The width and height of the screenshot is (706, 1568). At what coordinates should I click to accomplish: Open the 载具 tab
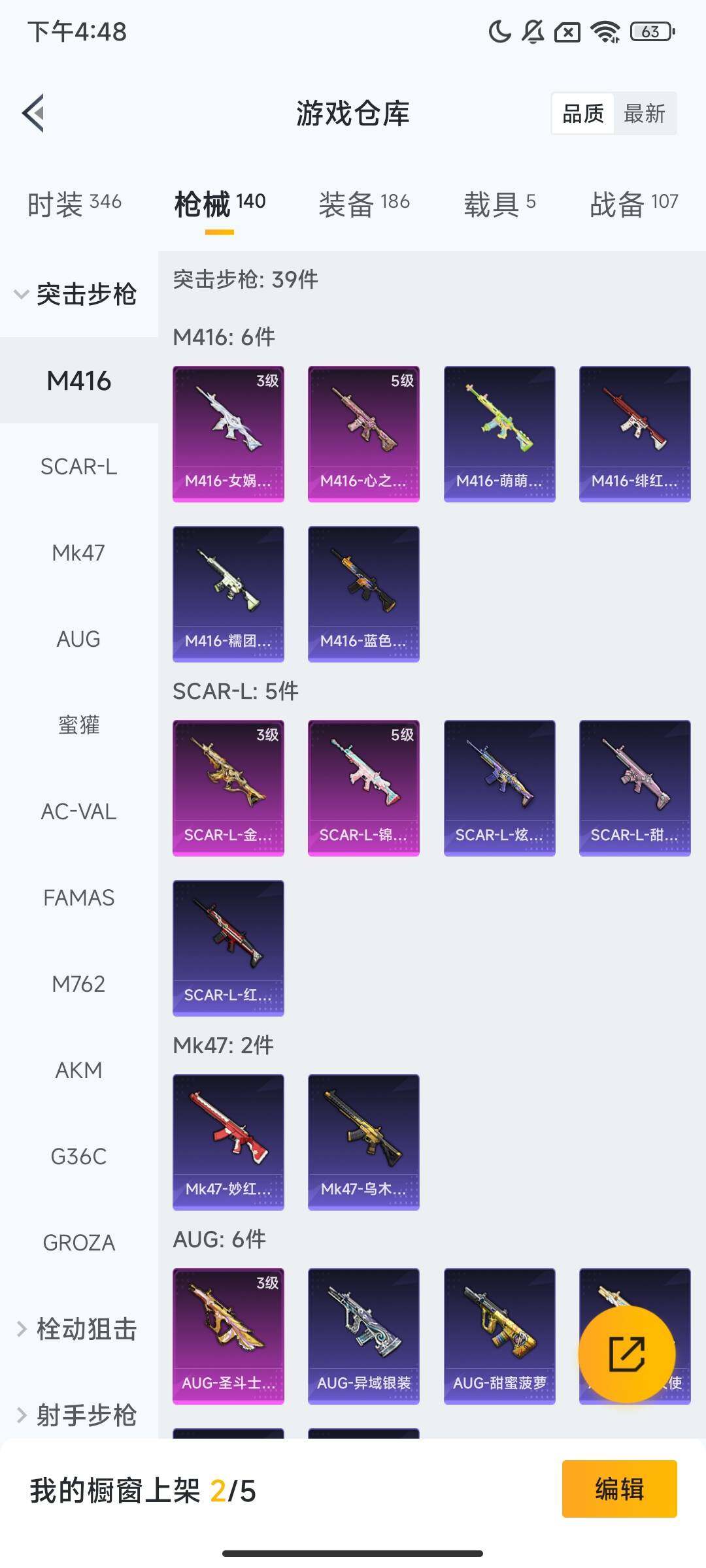(500, 204)
